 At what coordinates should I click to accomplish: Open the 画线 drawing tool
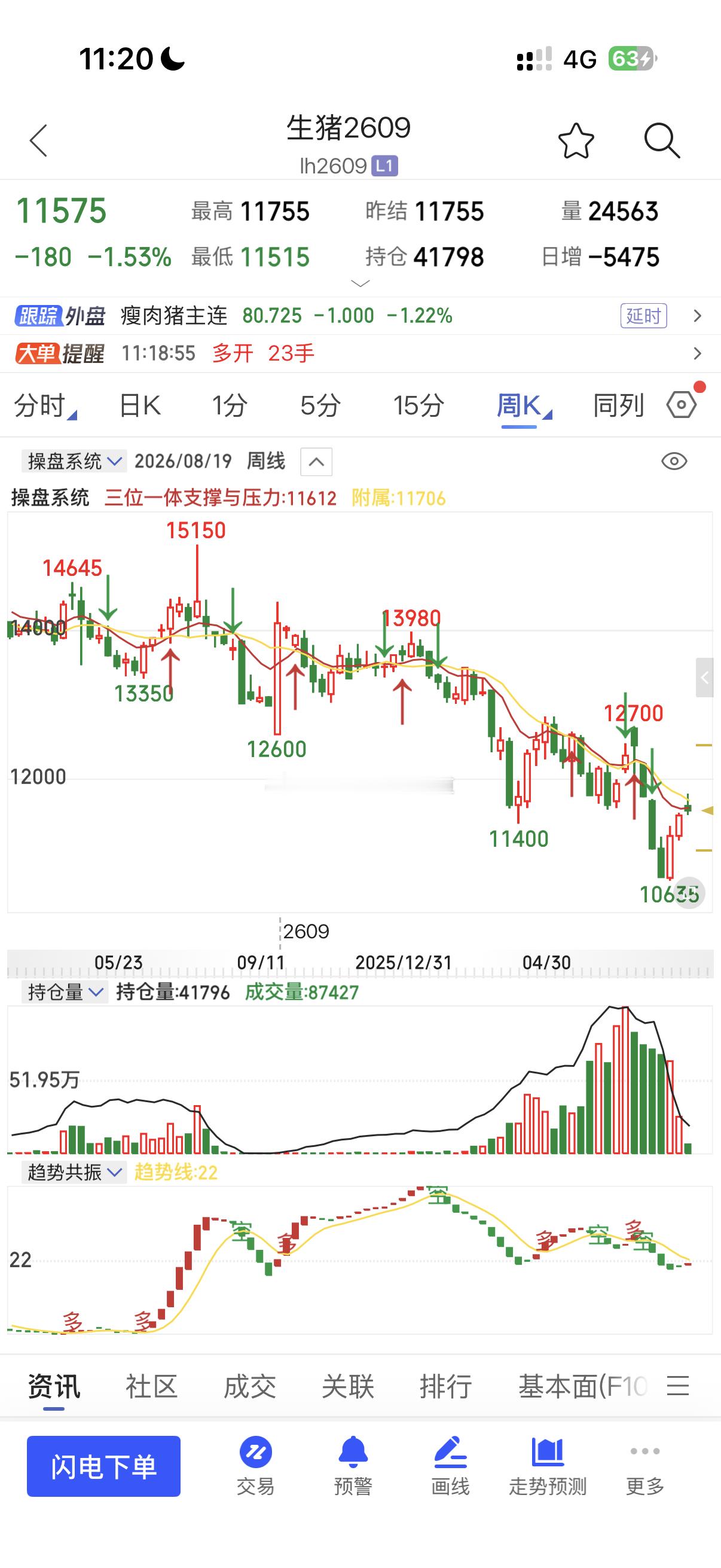450,1466
